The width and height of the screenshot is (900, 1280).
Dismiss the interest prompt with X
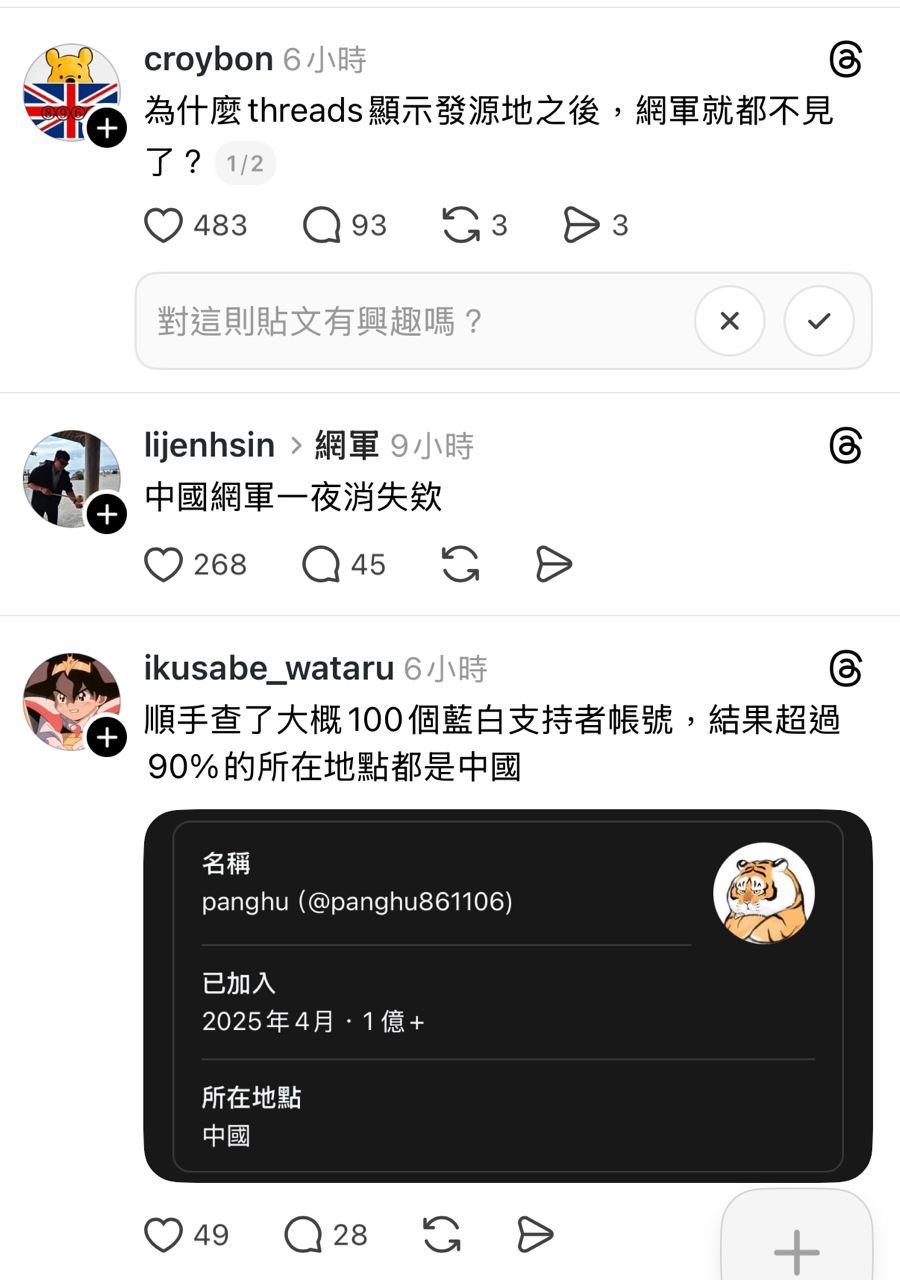pyautogui.click(x=729, y=321)
